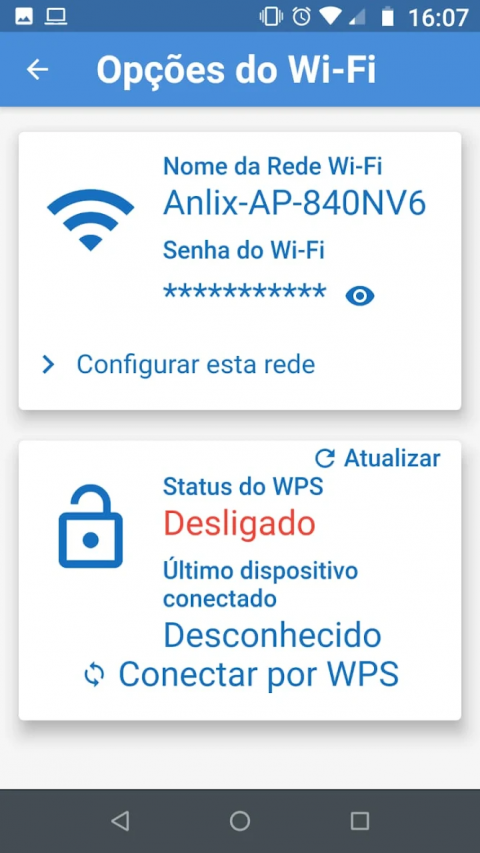
Task: Open recent apps from the navigation bar
Action: pos(360,820)
